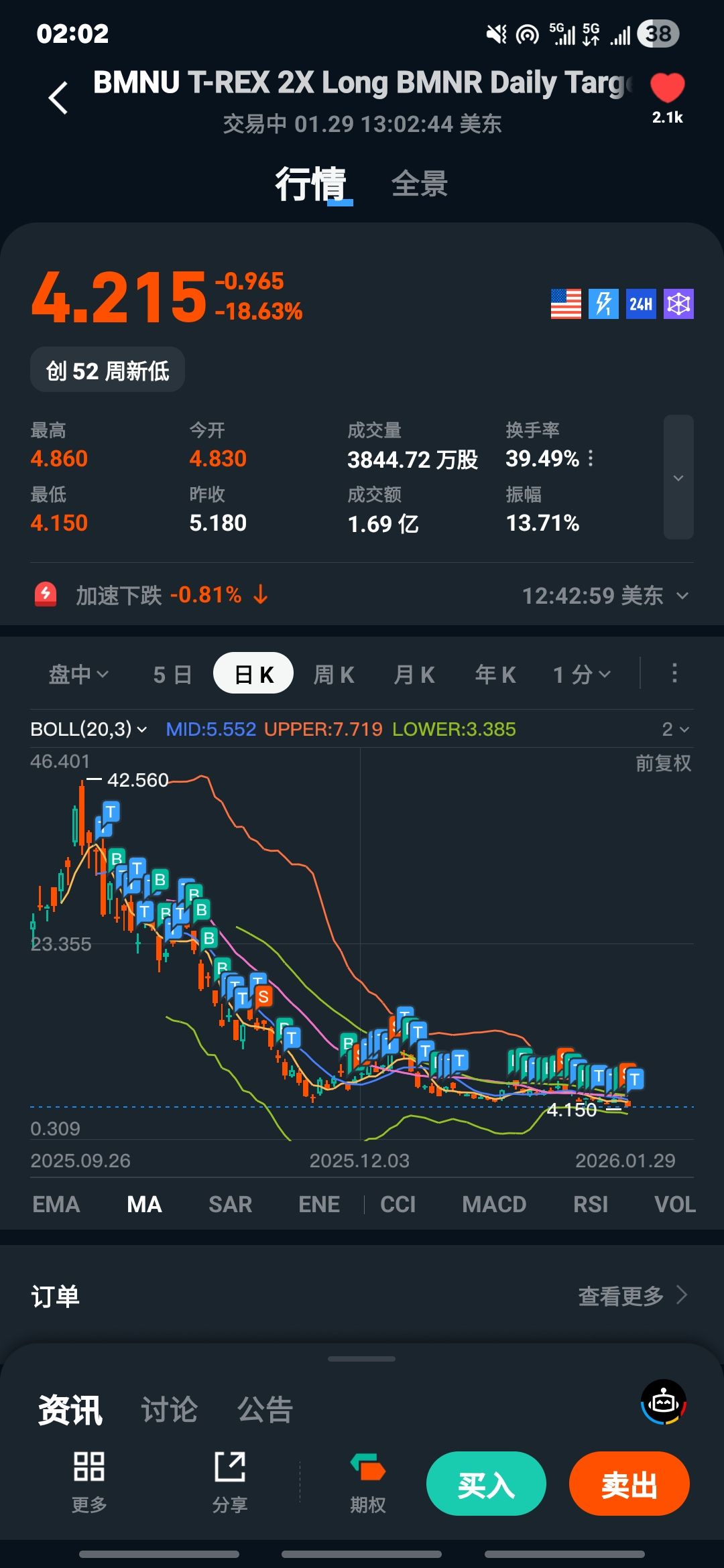Open the 1分 interval dropdown
The image size is (724, 1568).
coord(581,674)
